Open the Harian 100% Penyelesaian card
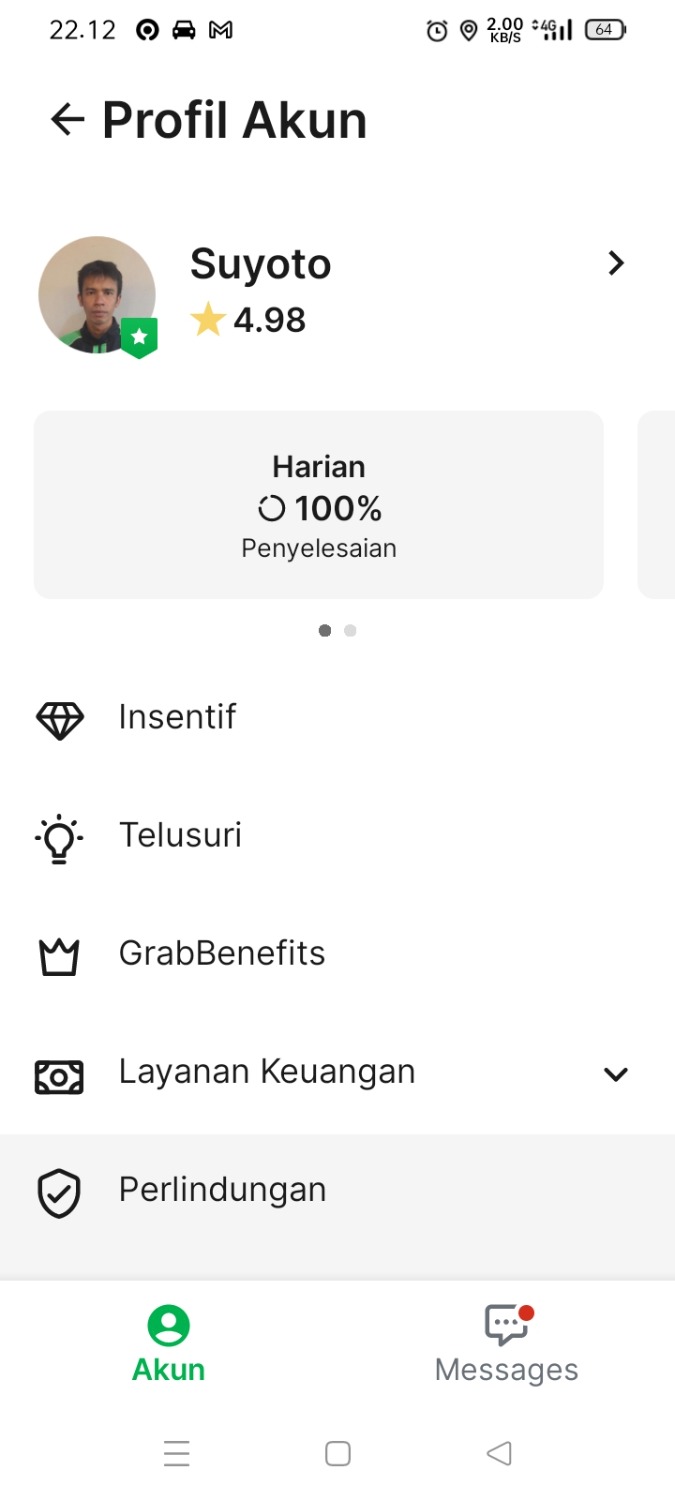Viewport: 675px width, 1500px height. (x=319, y=505)
